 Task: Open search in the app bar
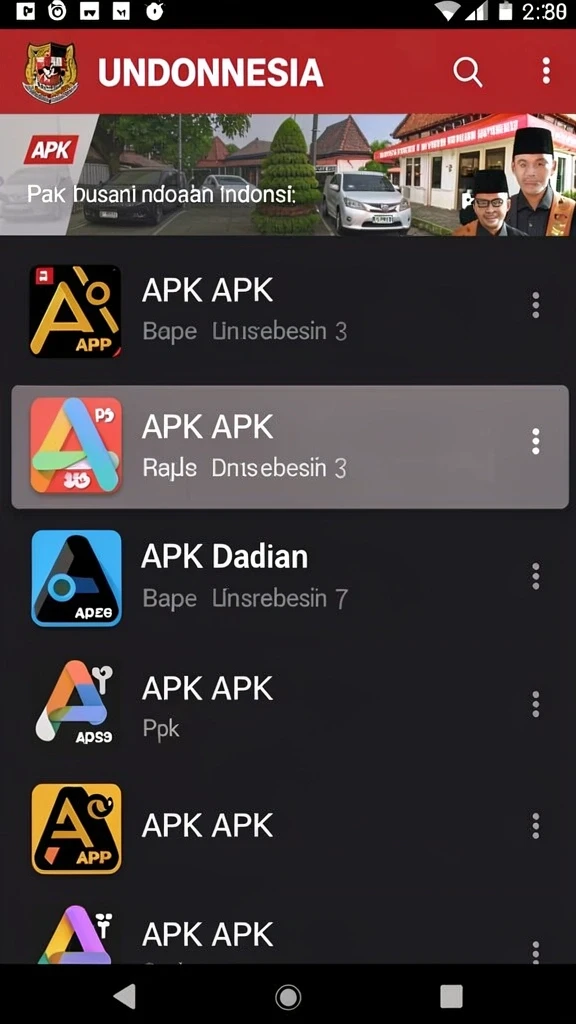468,71
